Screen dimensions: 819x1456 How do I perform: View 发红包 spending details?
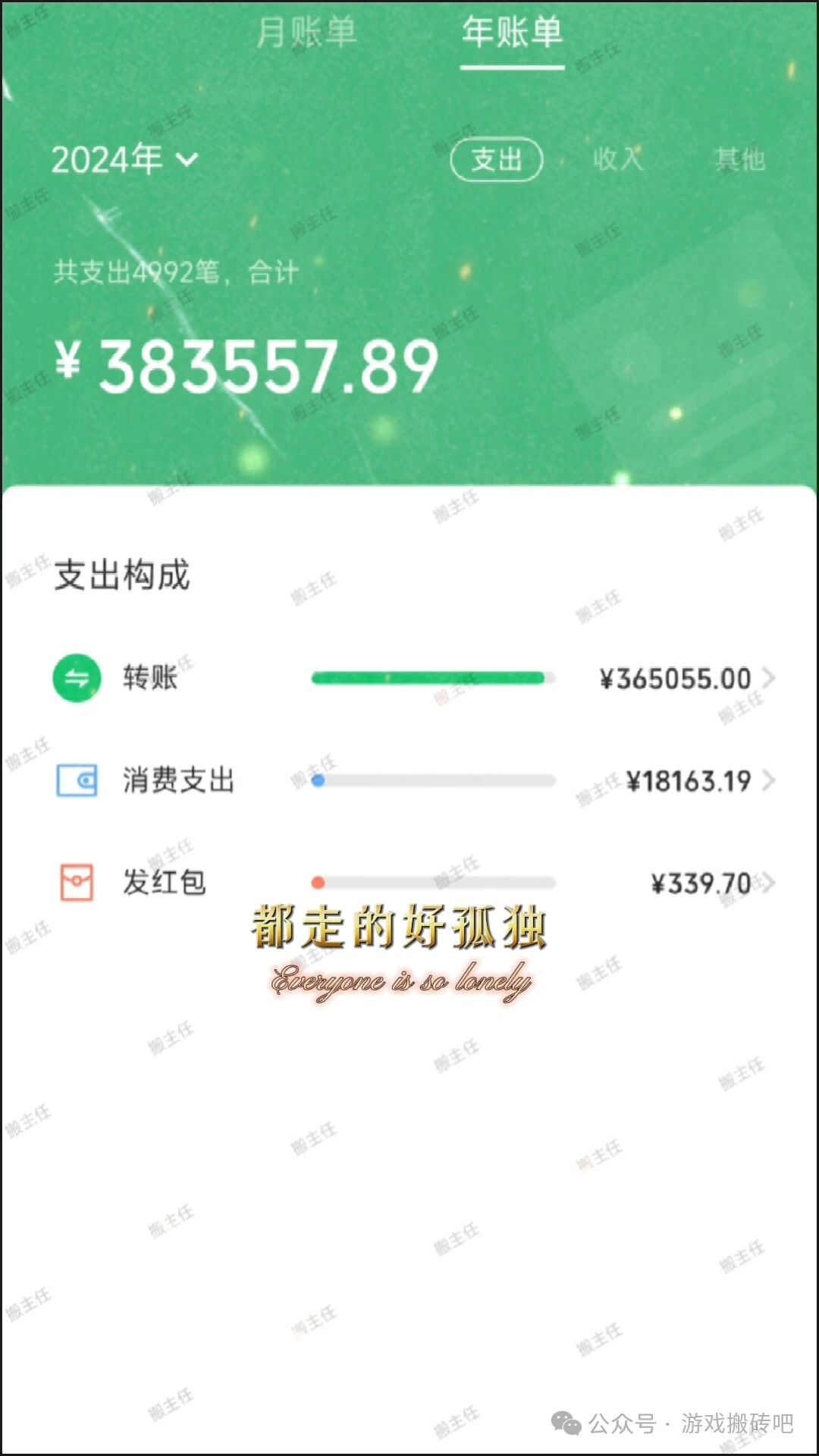(x=413, y=883)
